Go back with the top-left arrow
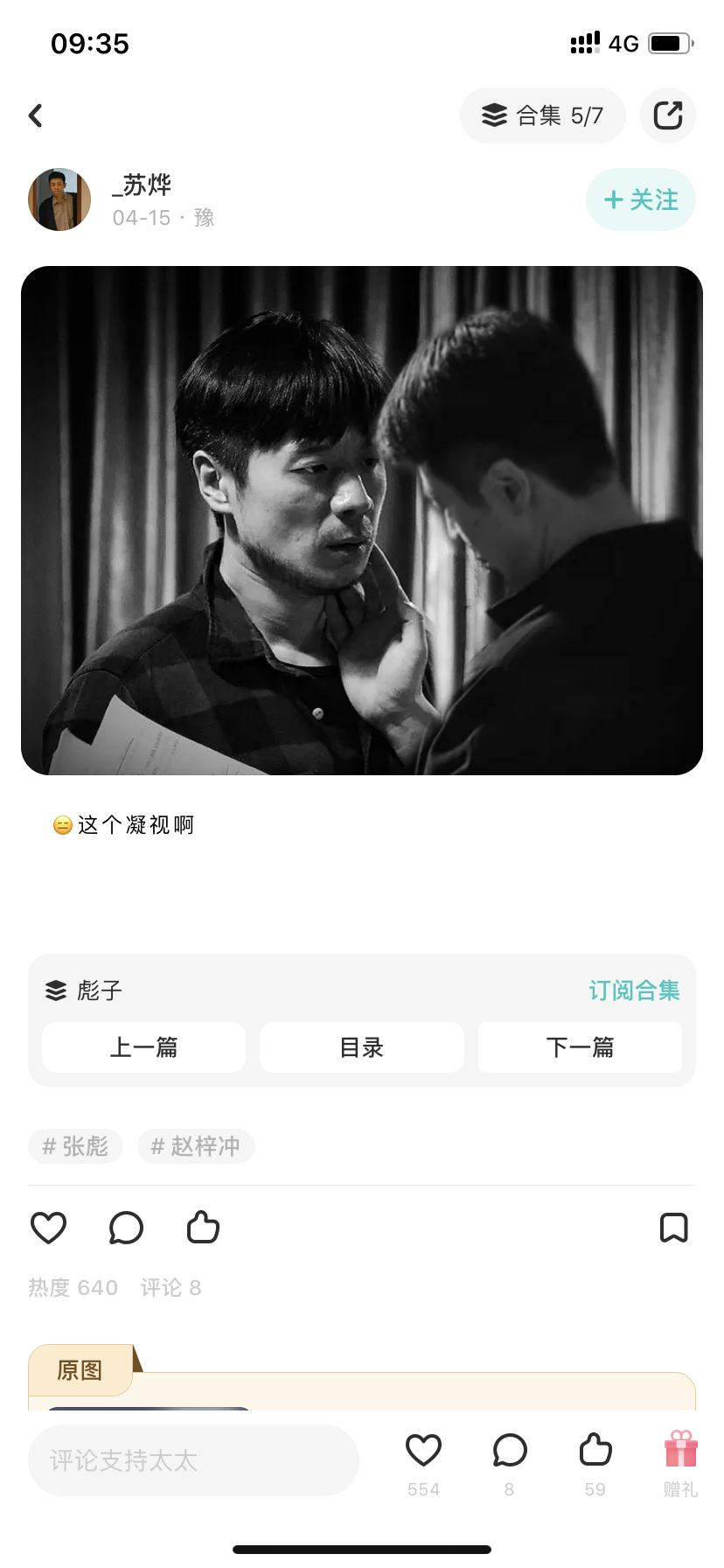Screen dimensions: 724x1568 tap(36, 115)
